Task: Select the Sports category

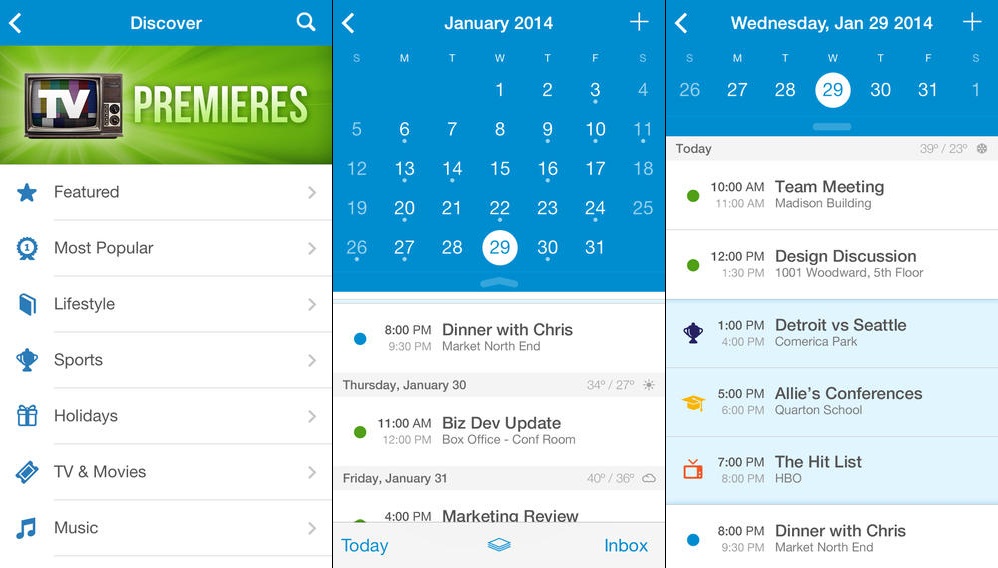Action: click(166, 360)
